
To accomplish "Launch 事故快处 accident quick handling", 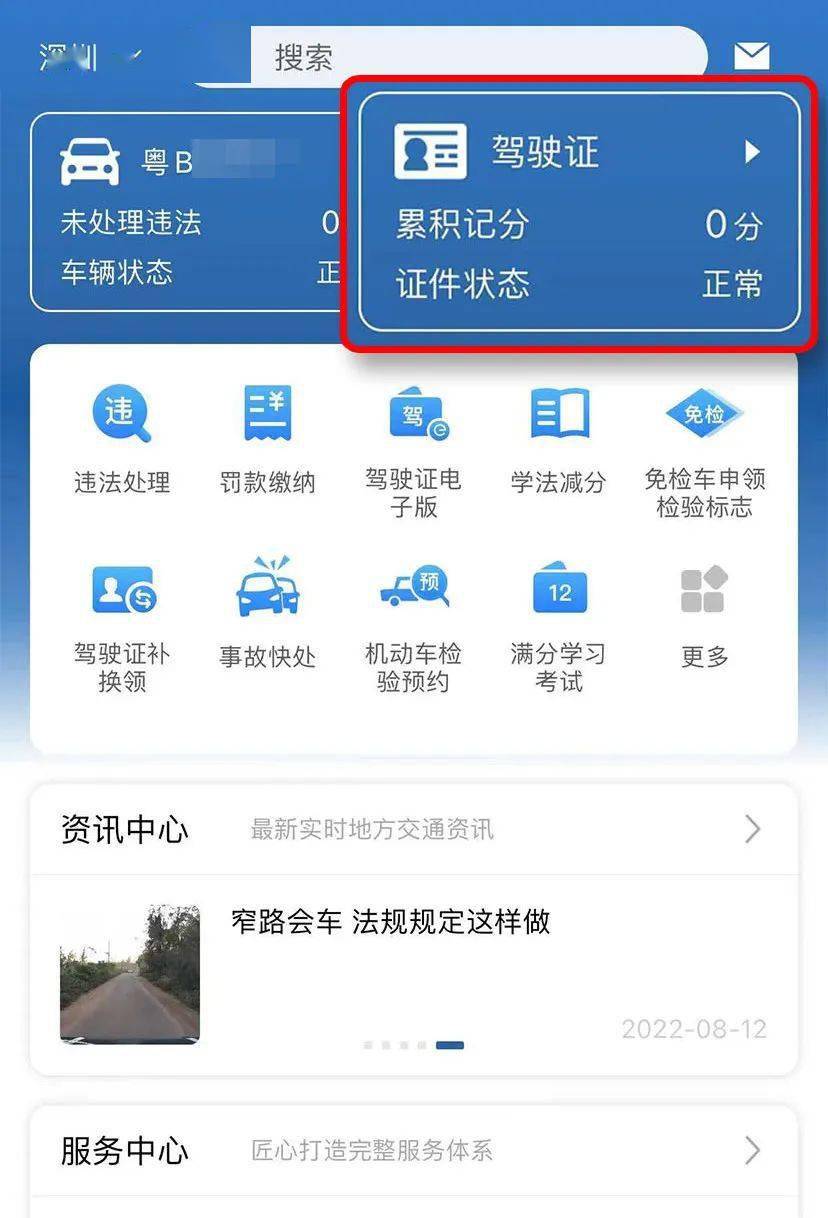I will tap(267, 612).
